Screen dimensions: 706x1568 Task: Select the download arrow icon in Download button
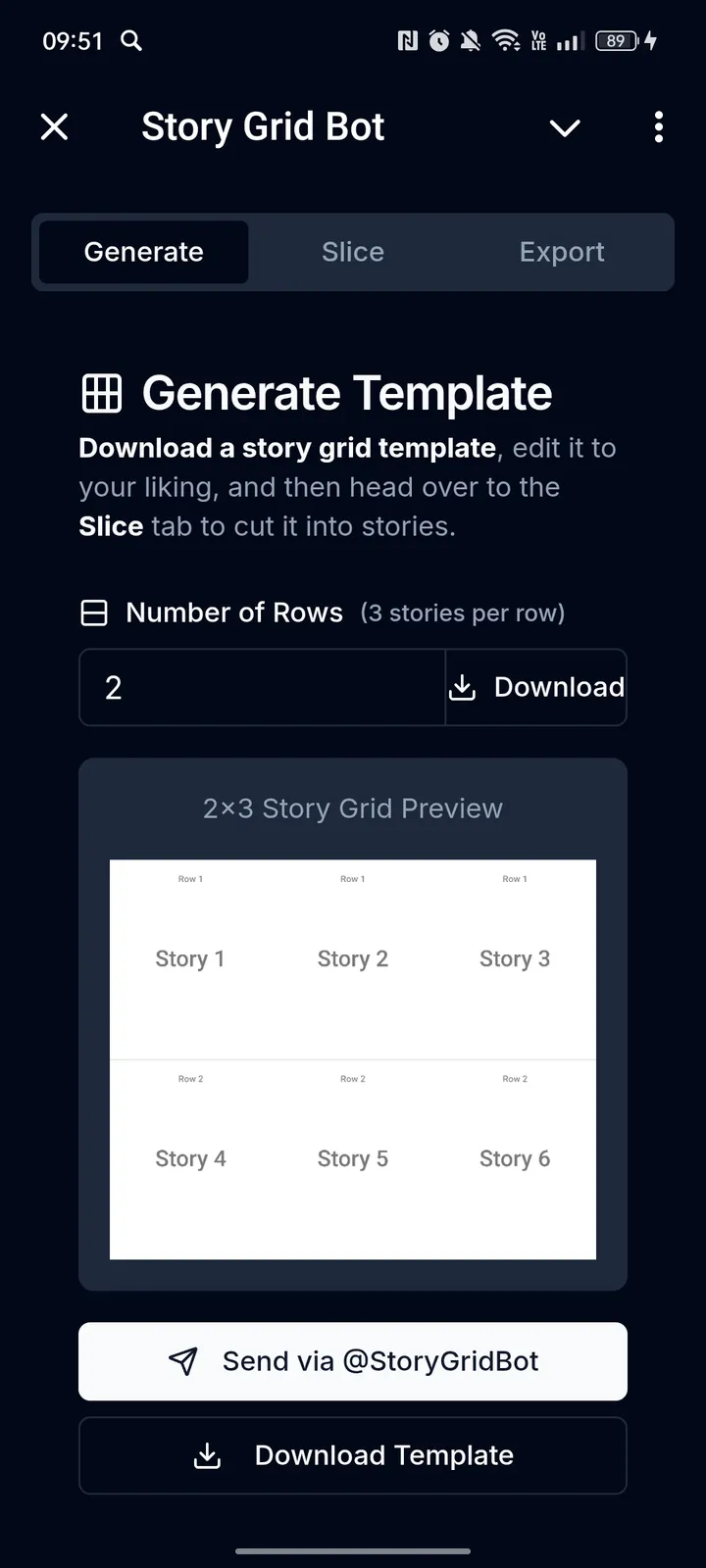462,687
